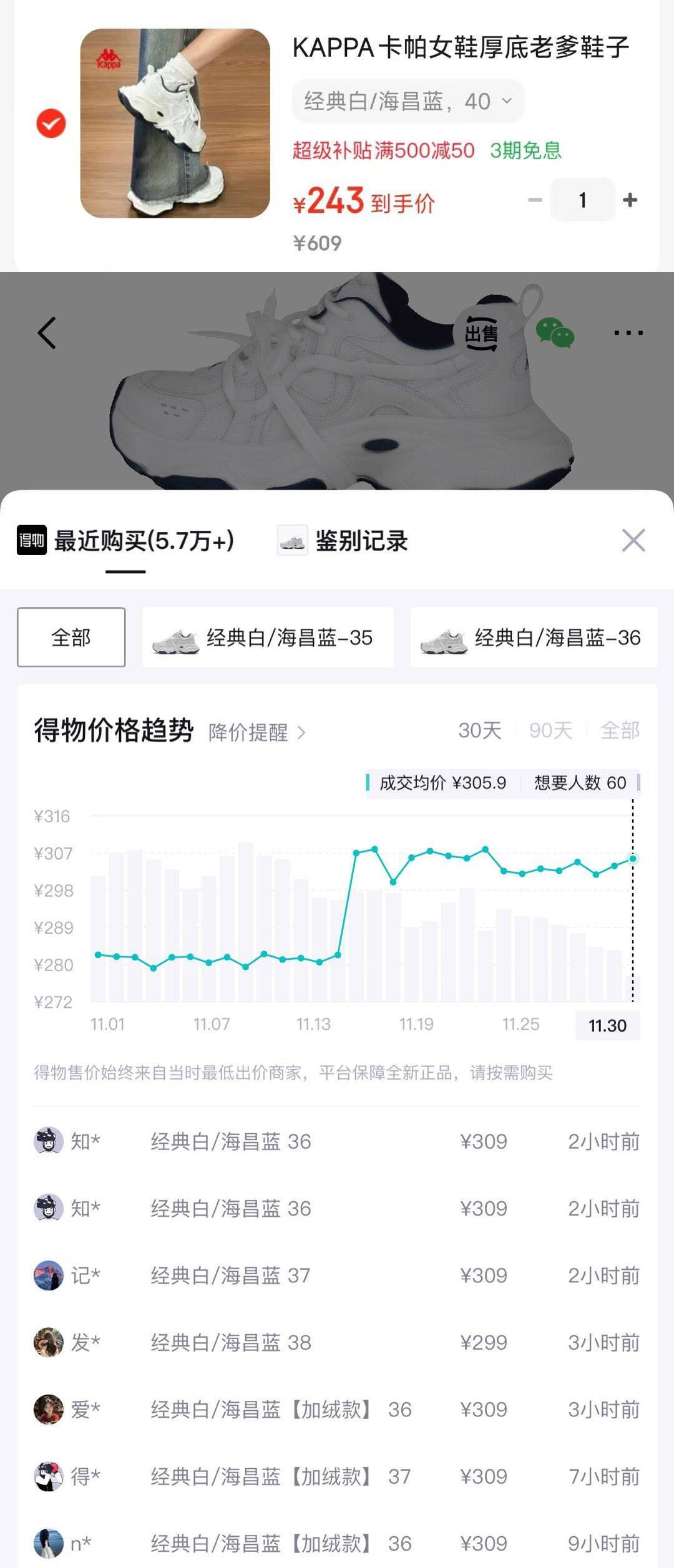Open the three-dot overflow menu
Image resolution: width=674 pixels, height=1568 pixels.
click(628, 333)
